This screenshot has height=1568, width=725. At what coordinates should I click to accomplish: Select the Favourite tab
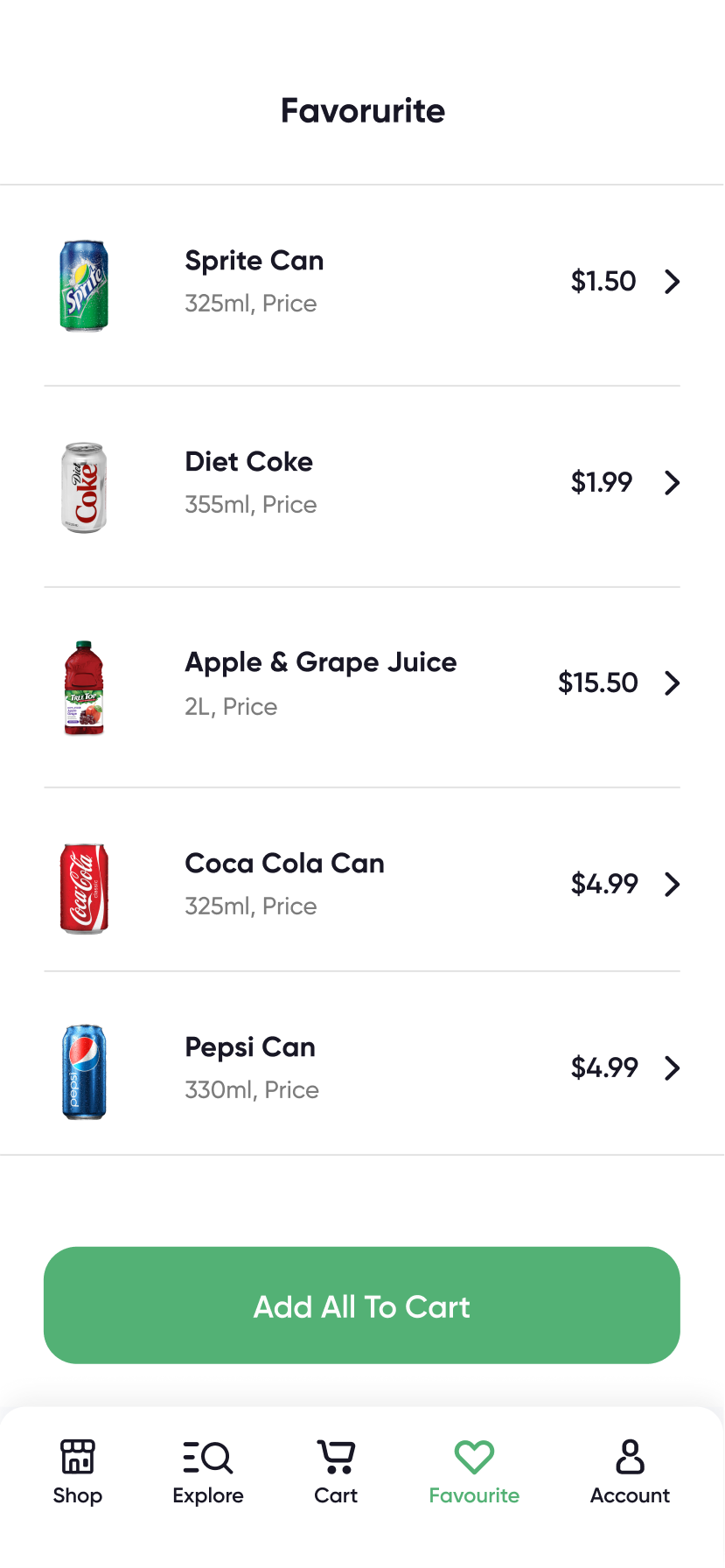tap(474, 1472)
